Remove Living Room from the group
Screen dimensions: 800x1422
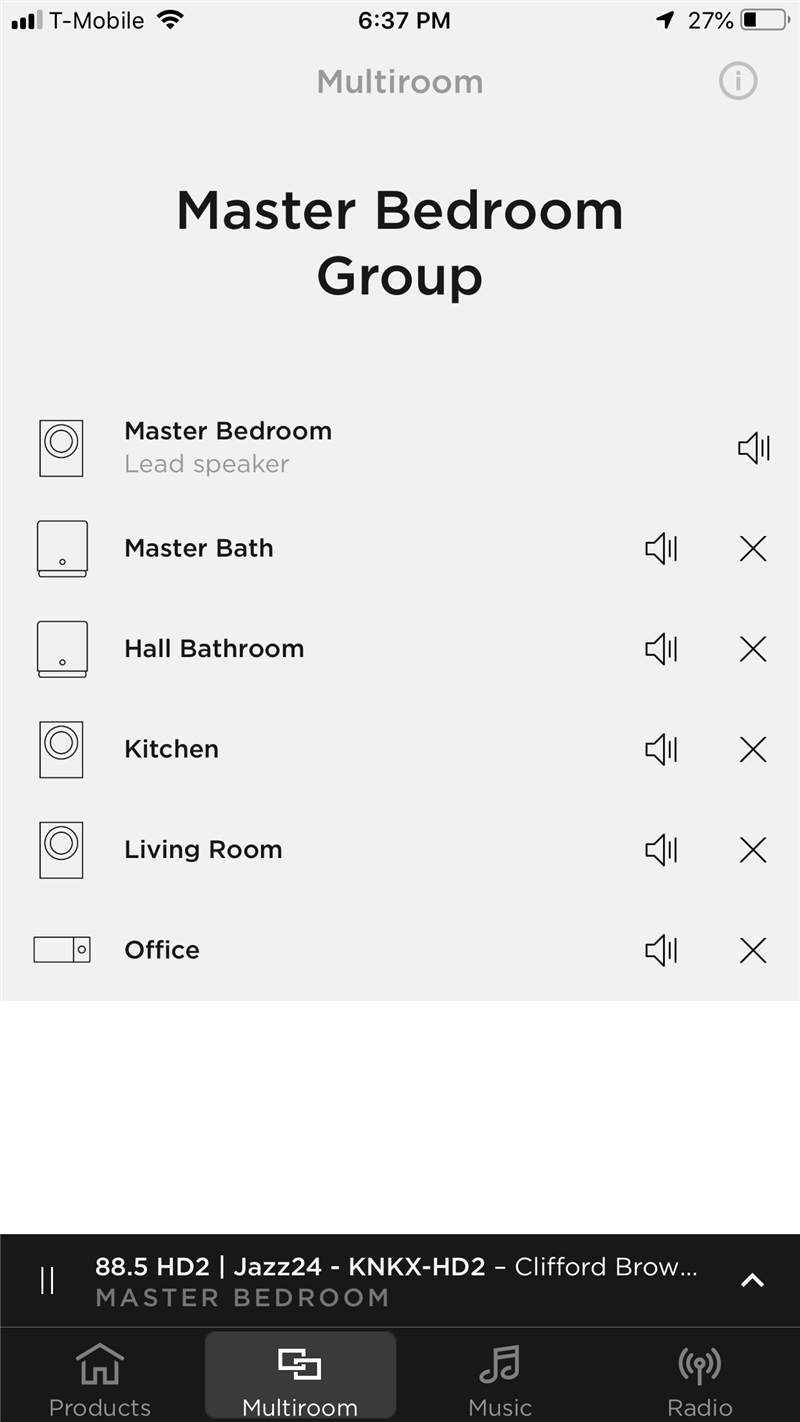[x=752, y=850]
